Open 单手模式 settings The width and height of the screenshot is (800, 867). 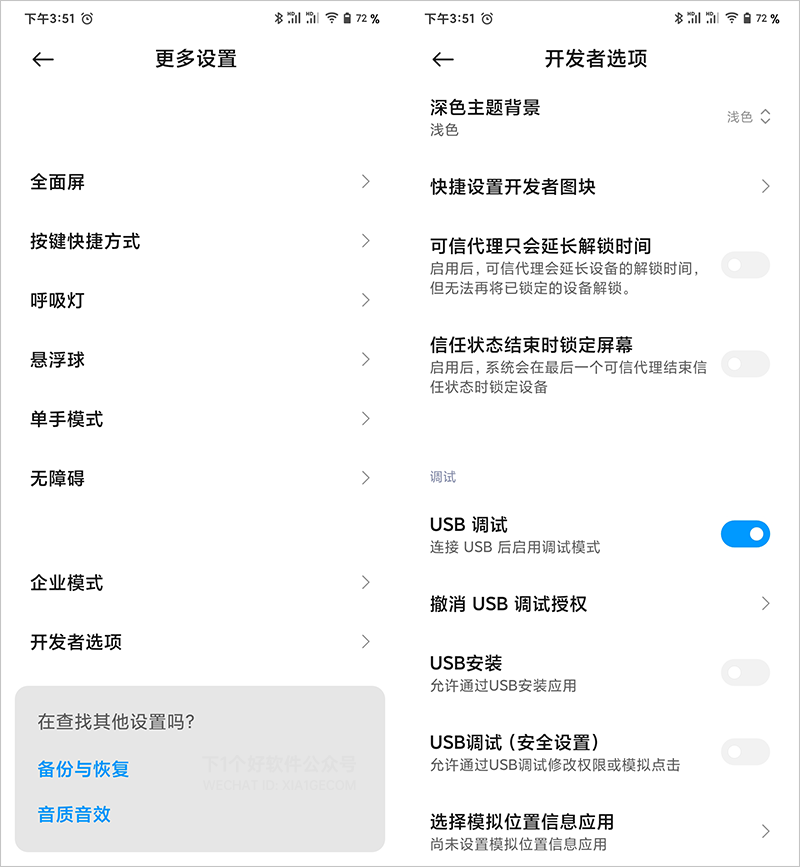200,419
